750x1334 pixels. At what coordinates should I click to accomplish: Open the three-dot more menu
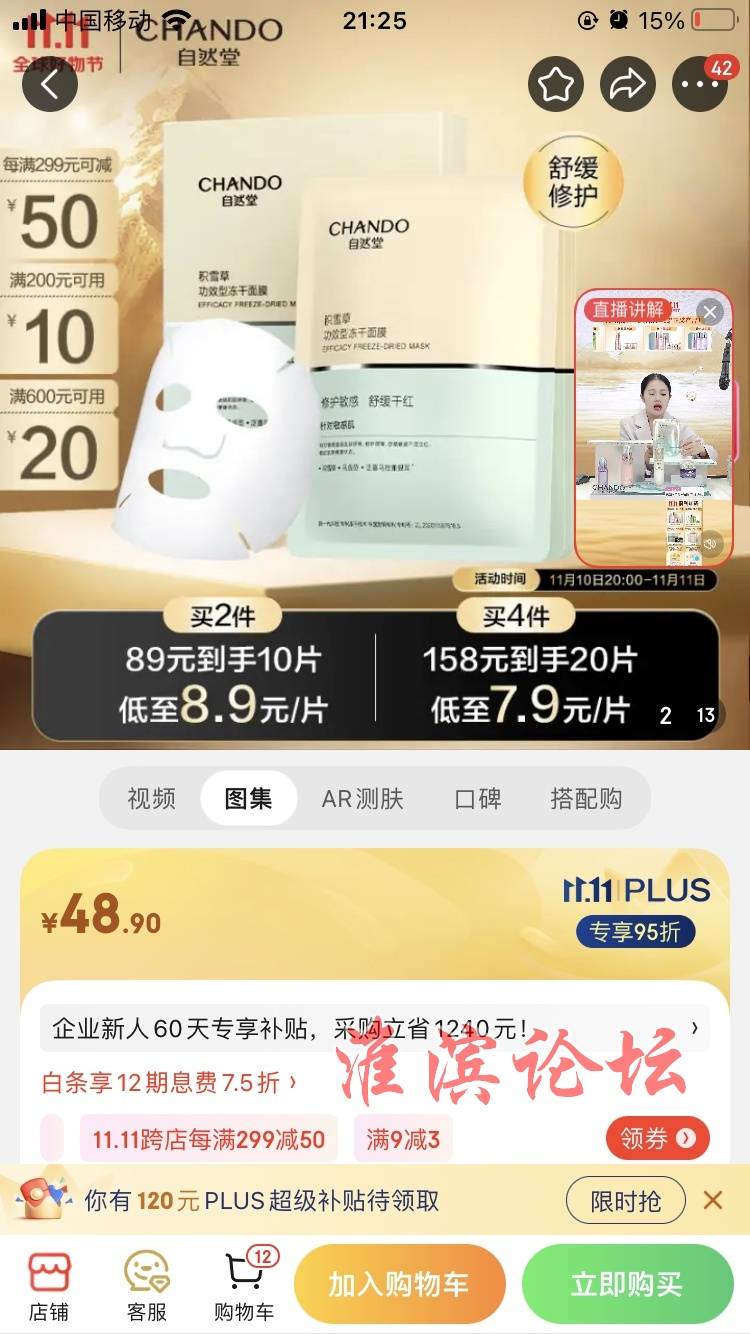(x=700, y=84)
